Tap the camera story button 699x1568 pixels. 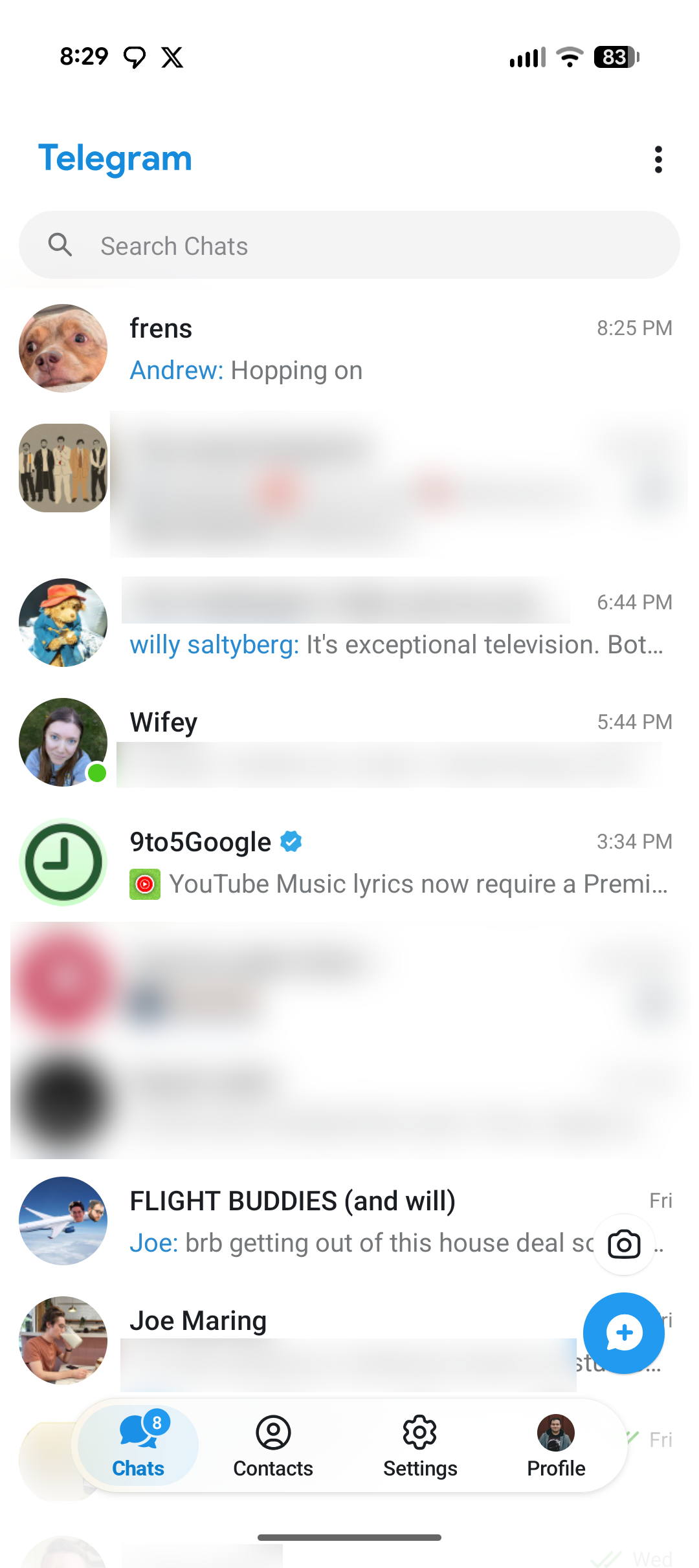624,1245
